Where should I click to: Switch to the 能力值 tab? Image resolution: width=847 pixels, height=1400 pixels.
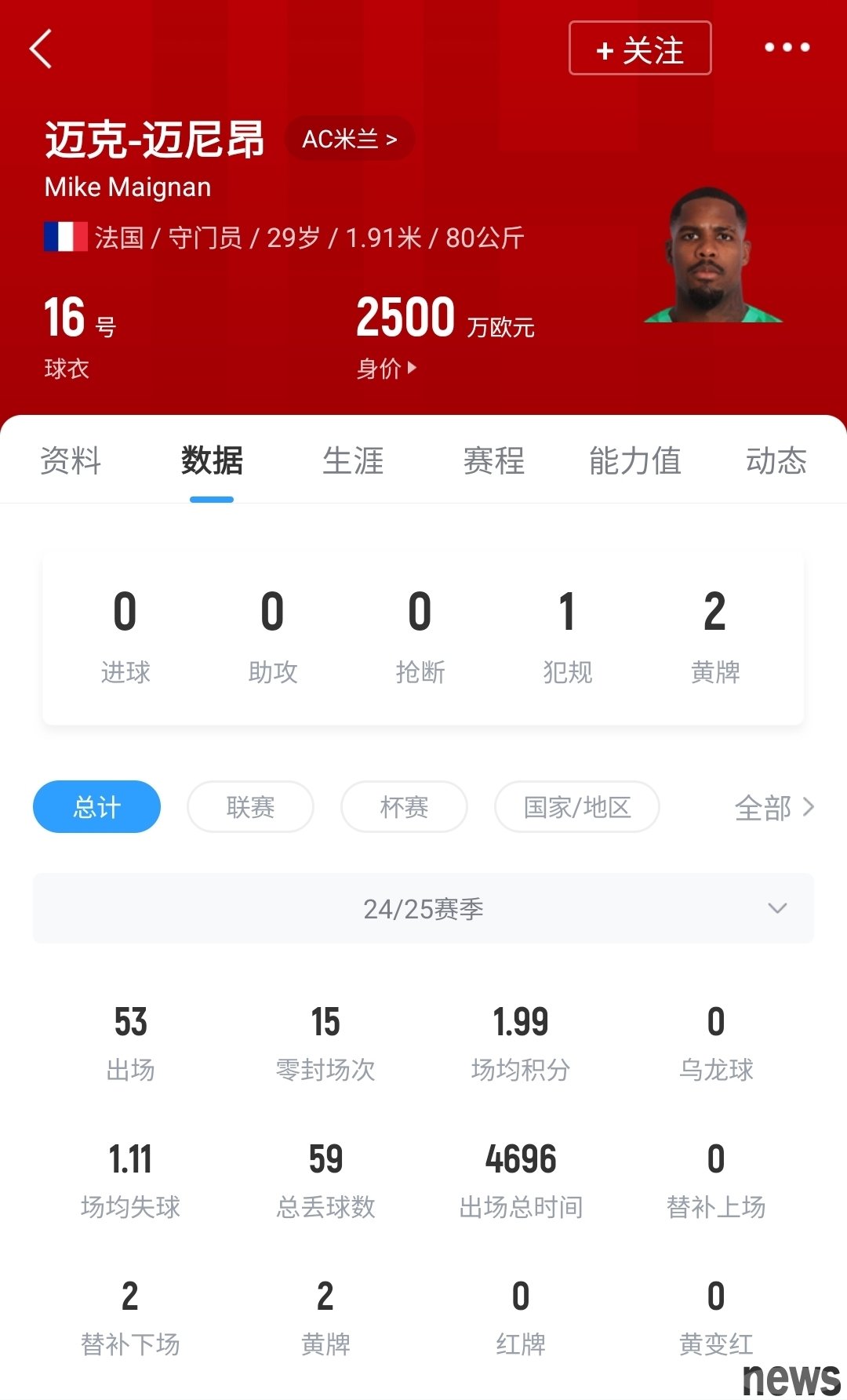pos(634,460)
